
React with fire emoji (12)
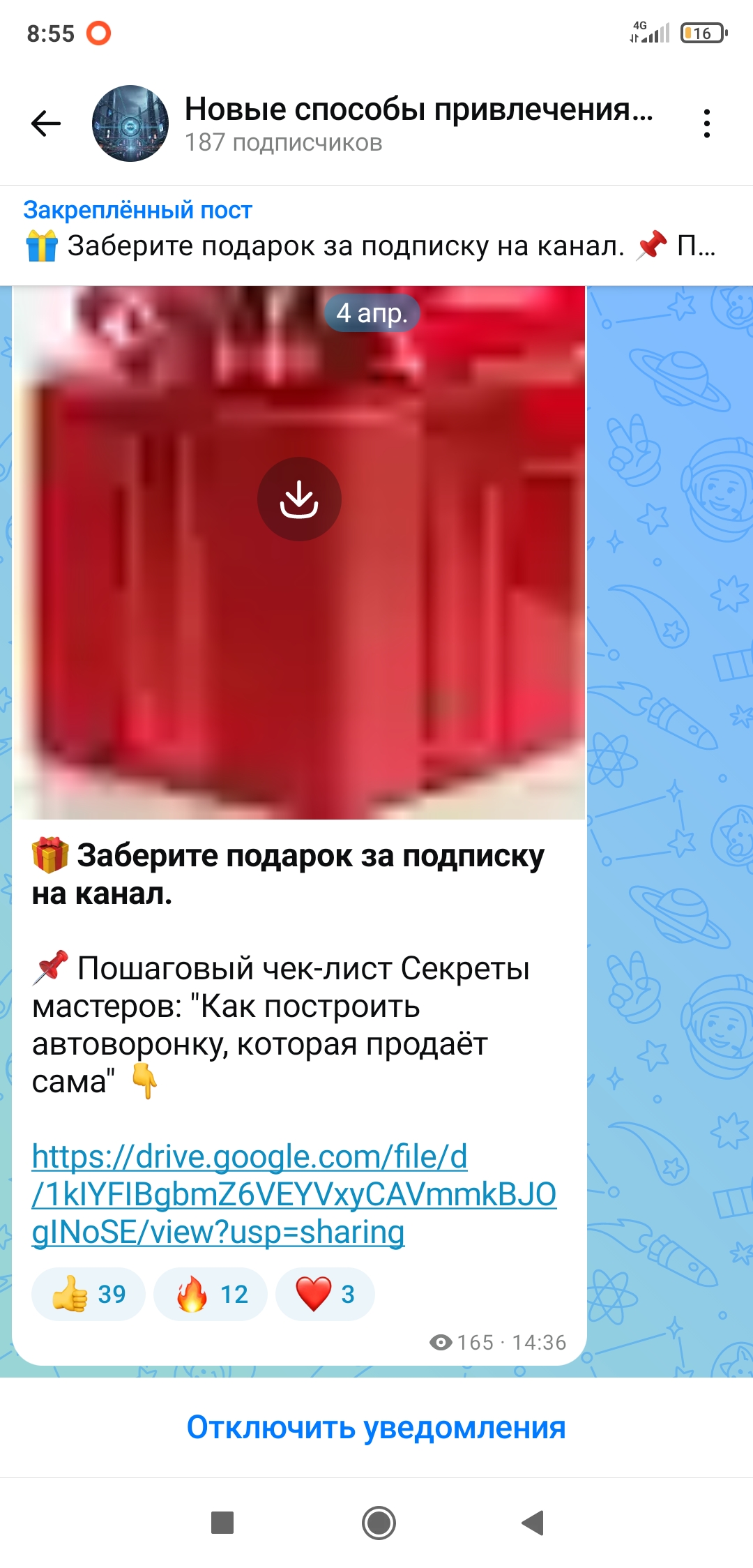click(x=211, y=1294)
